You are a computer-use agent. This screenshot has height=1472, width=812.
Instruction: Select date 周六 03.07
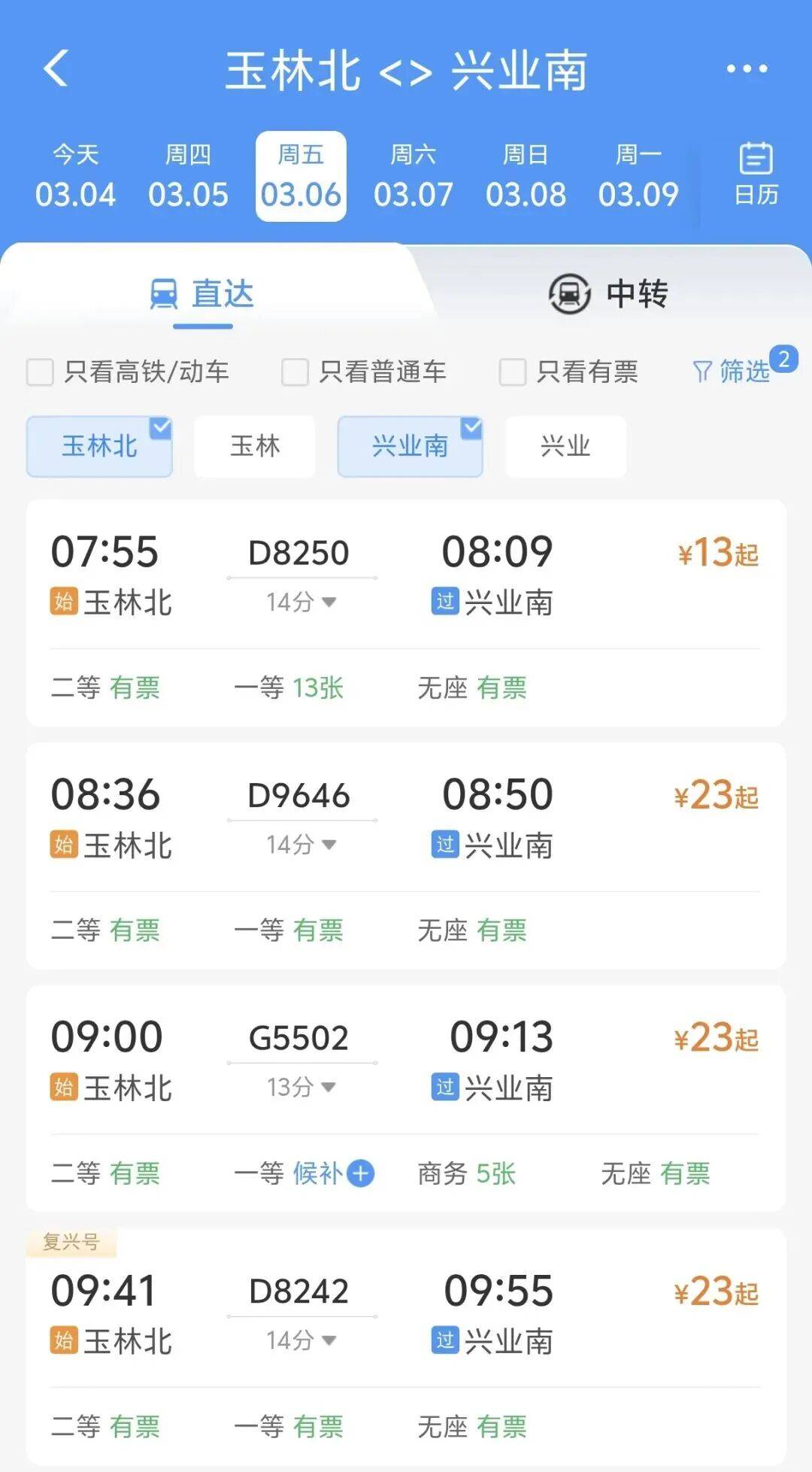click(x=414, y=177)
